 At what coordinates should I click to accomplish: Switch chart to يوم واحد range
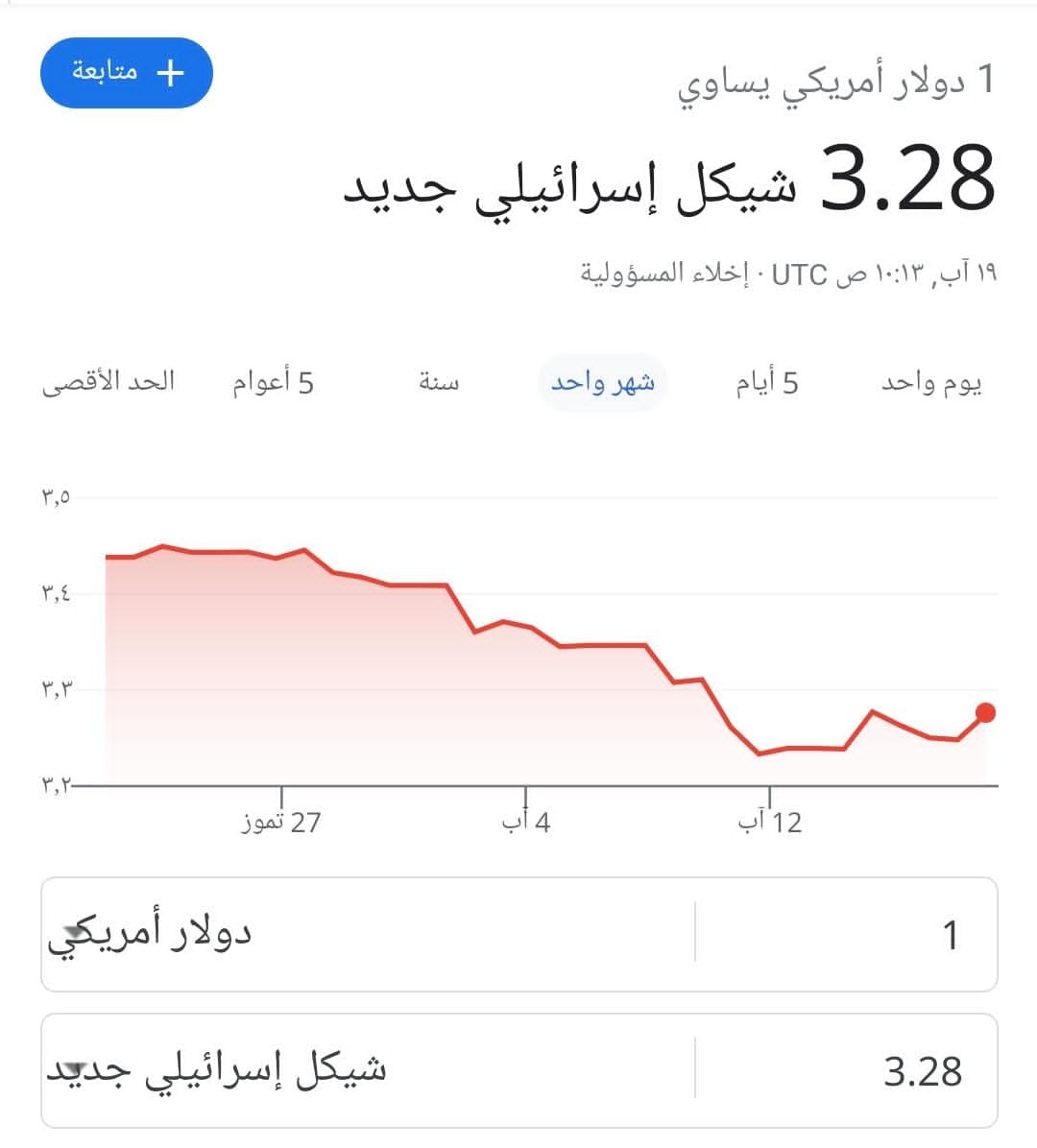pyautogui.click(x=930, y=382)
